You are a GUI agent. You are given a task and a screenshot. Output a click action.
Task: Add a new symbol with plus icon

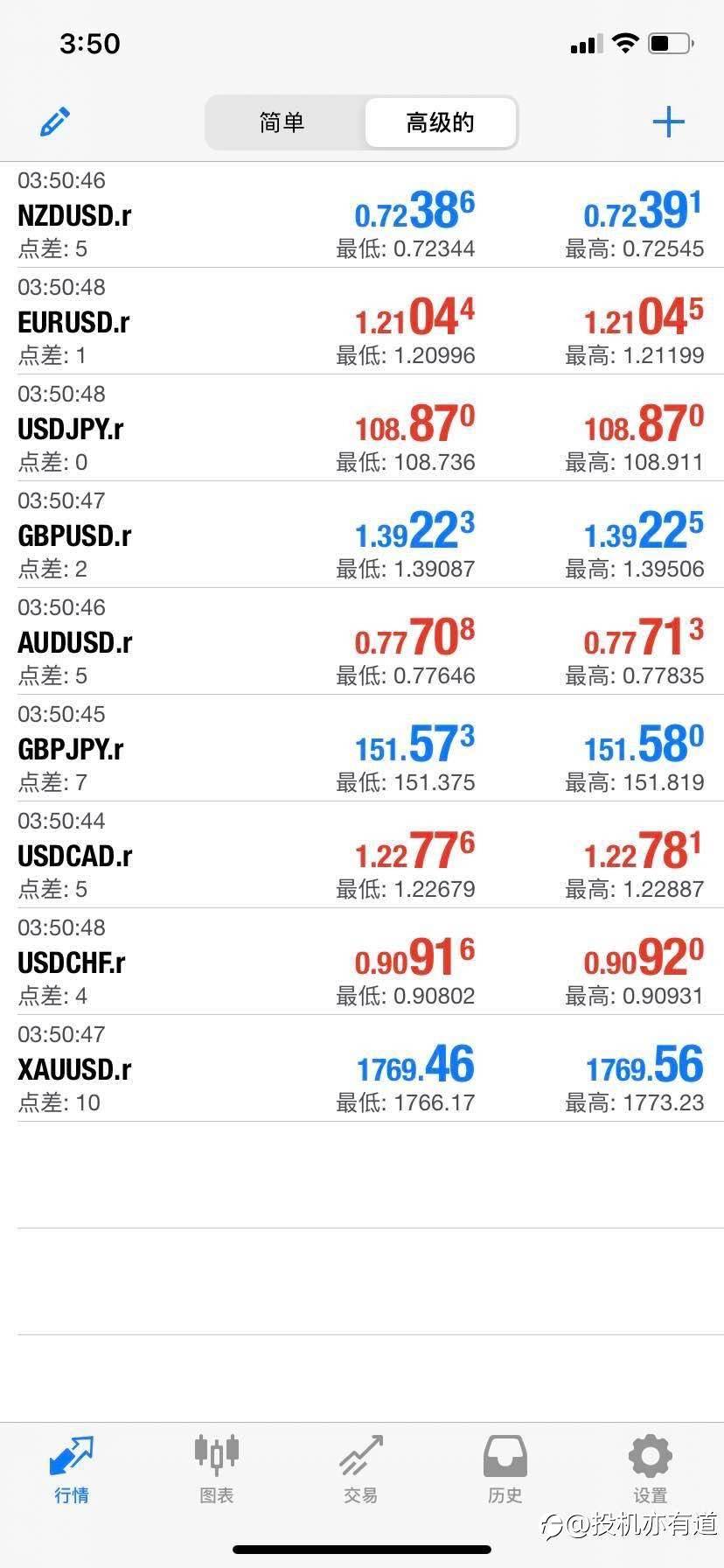668,122
